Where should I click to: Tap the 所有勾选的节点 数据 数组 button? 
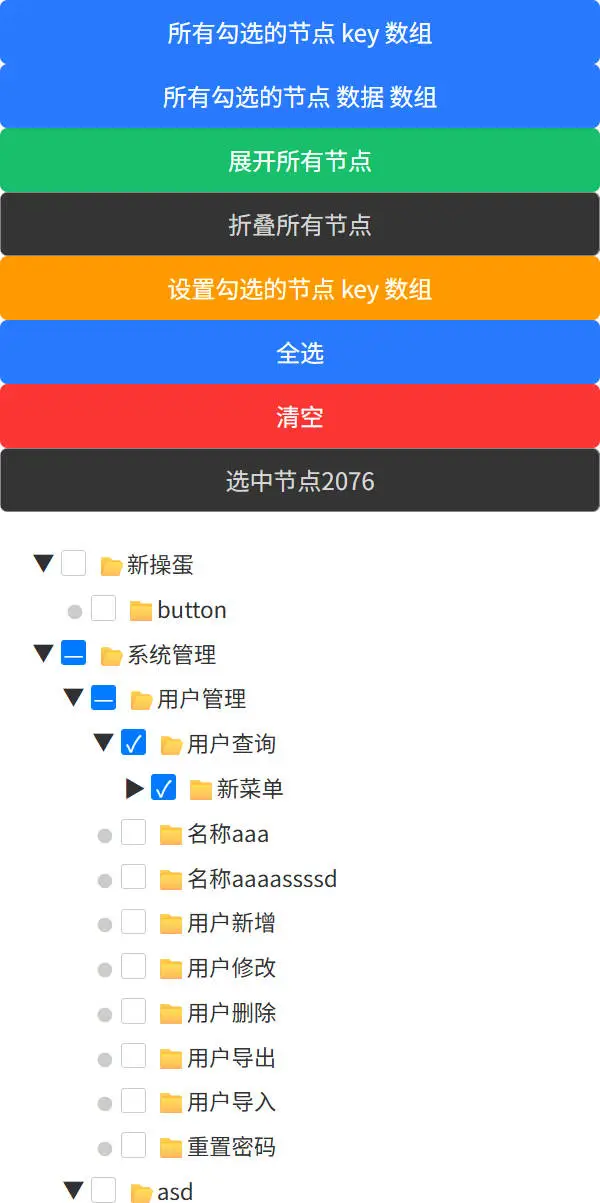tap(300, 97)
